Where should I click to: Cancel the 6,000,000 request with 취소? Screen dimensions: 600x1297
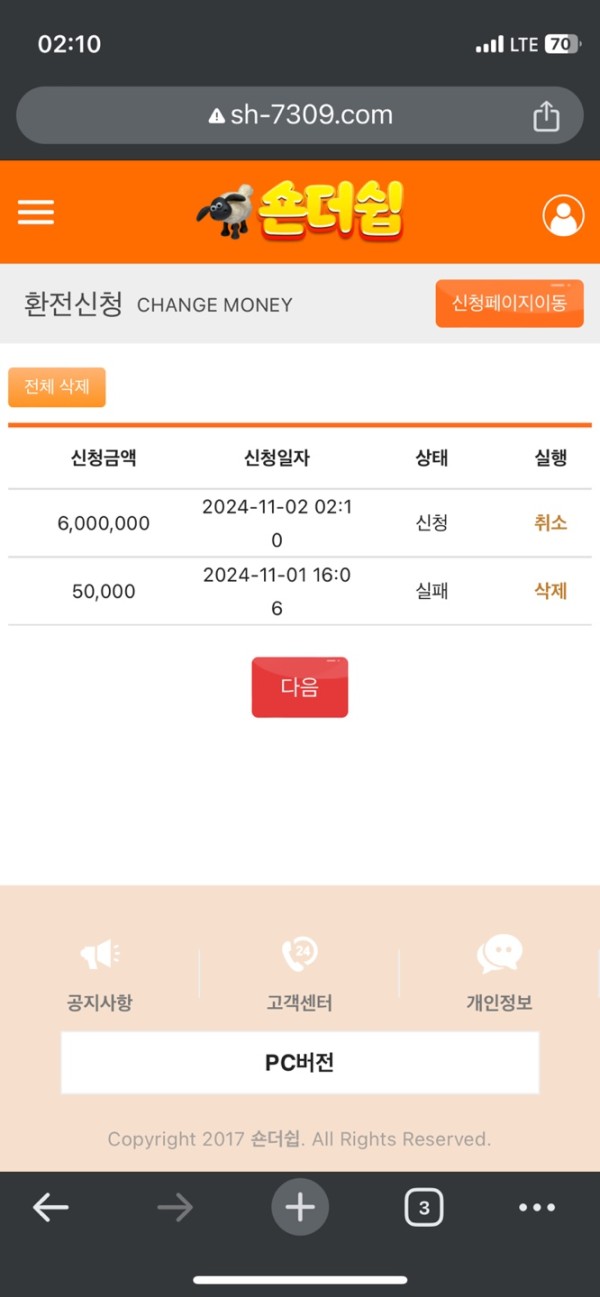pos(550,523)
